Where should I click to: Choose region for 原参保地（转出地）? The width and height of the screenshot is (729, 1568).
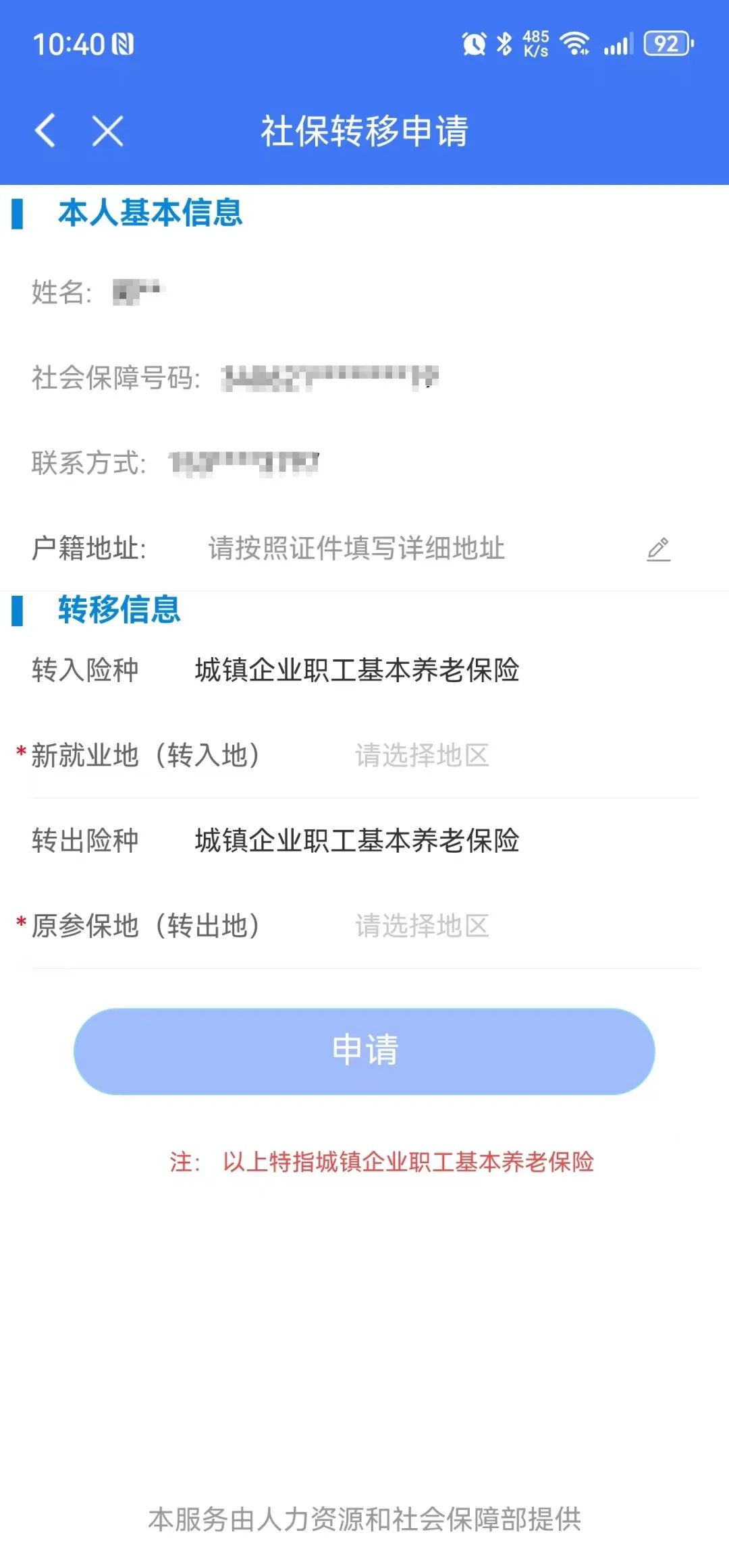[423, 926]
